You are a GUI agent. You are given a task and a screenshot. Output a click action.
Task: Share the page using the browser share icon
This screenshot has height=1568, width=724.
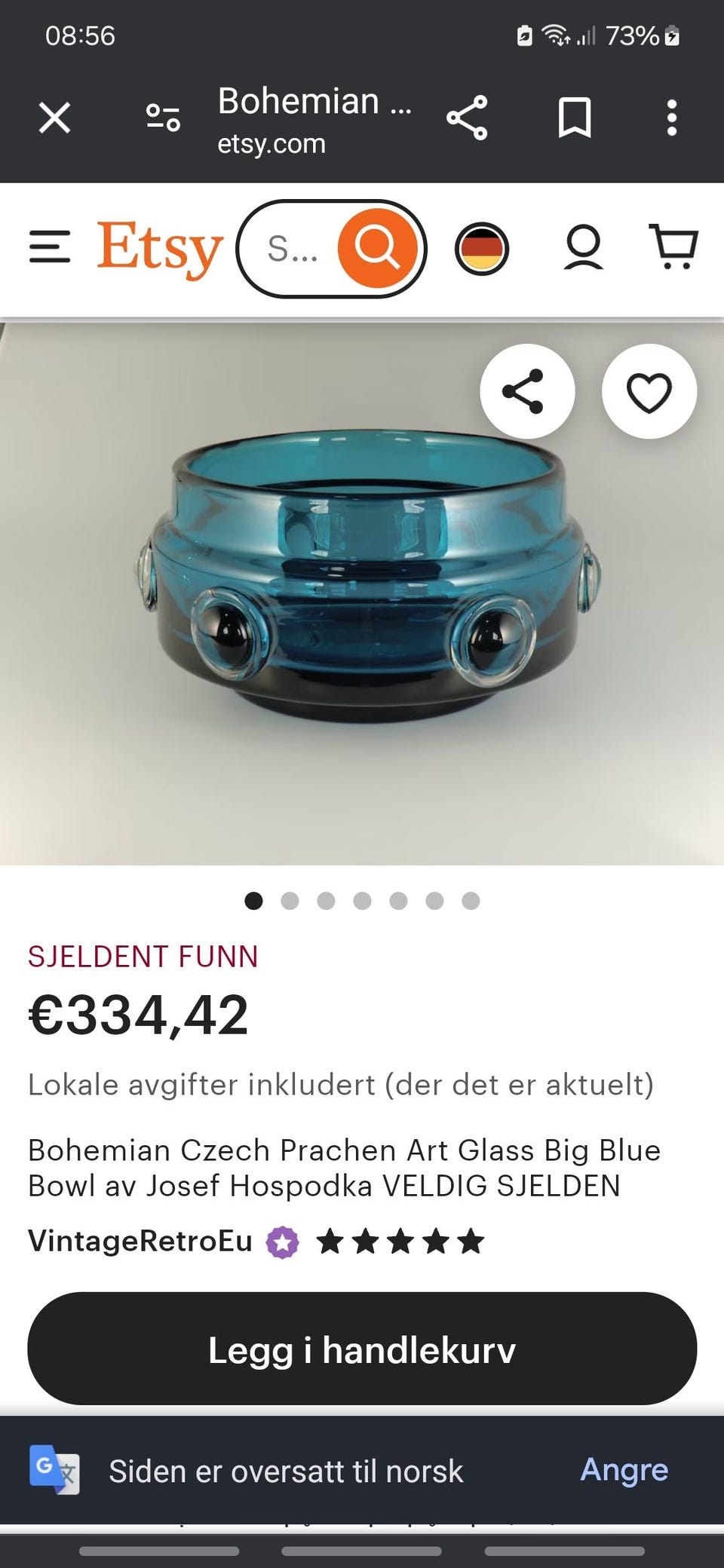tap(468, 118)
